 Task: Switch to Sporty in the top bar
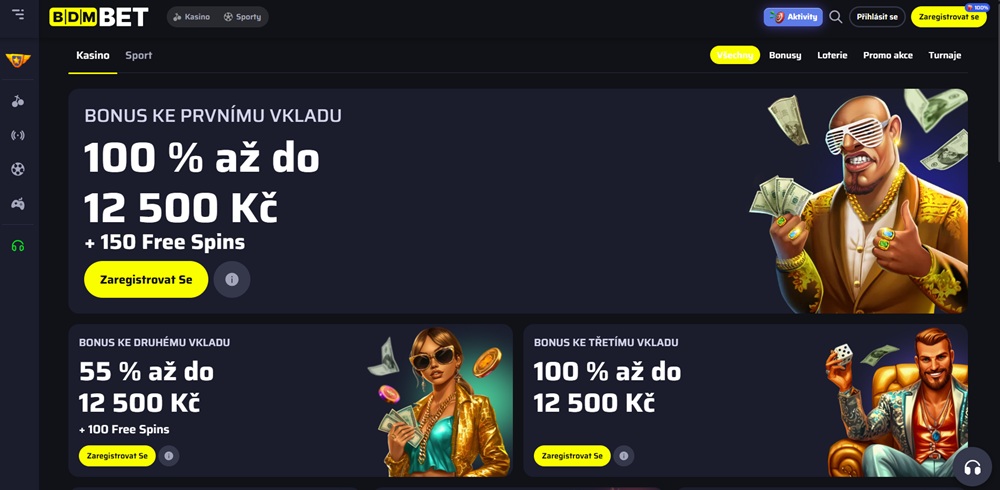tap(242, 17)
